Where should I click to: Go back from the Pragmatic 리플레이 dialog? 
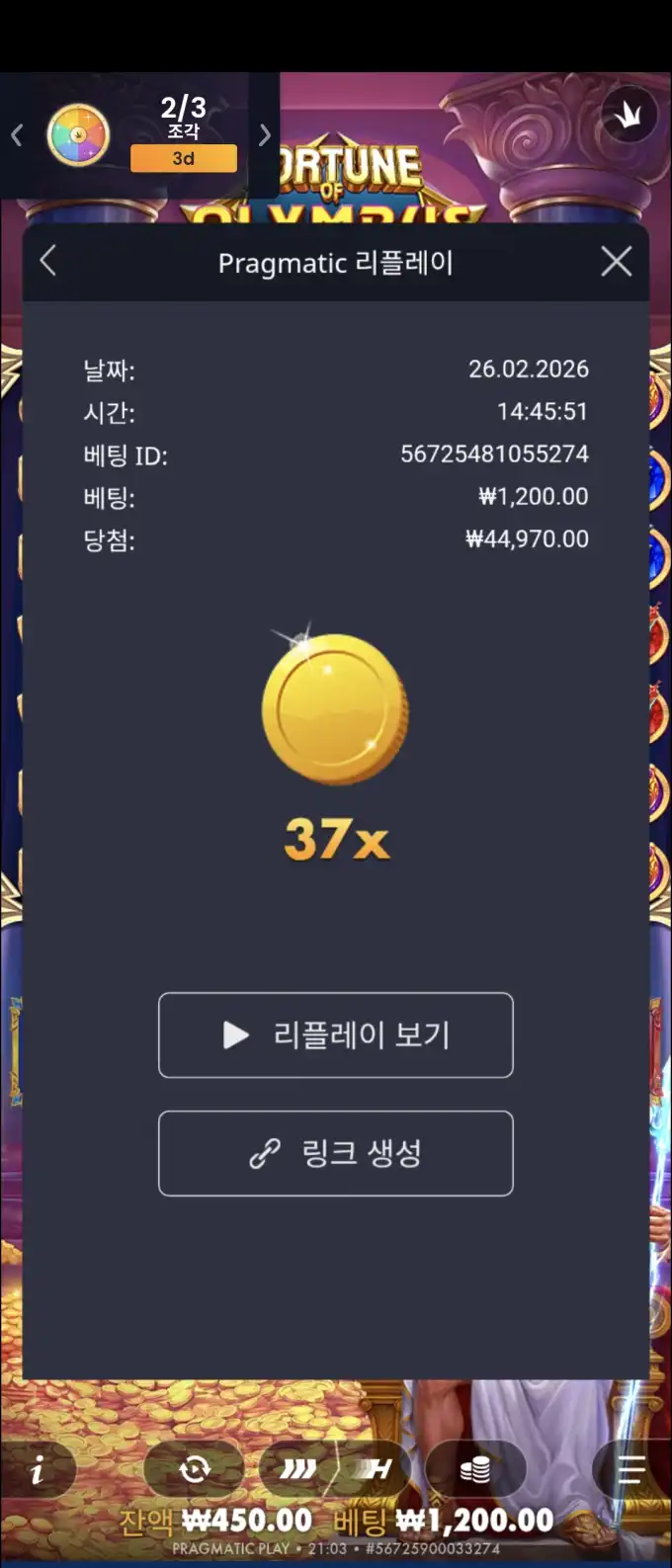[x=47, y=261]
